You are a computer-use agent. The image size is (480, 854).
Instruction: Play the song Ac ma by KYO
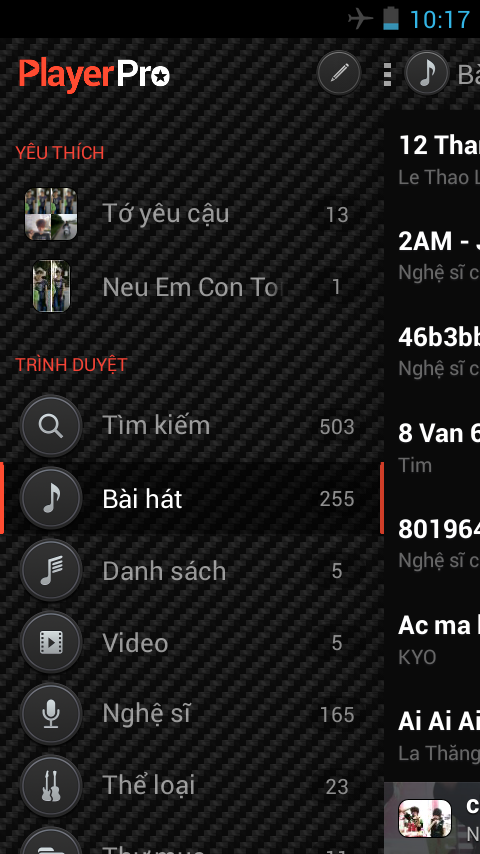point(433,638)
